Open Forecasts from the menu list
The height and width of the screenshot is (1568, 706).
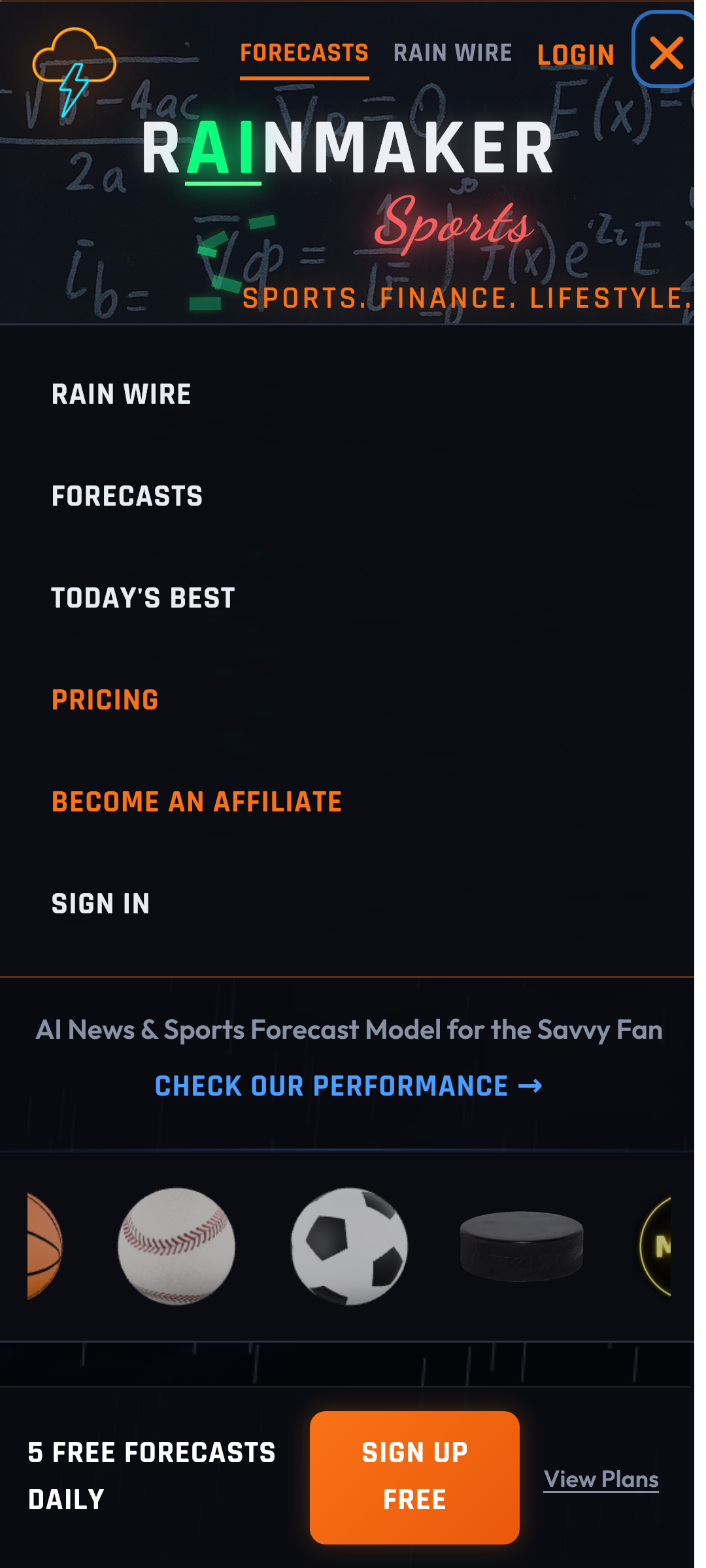[x=127, y=497]
